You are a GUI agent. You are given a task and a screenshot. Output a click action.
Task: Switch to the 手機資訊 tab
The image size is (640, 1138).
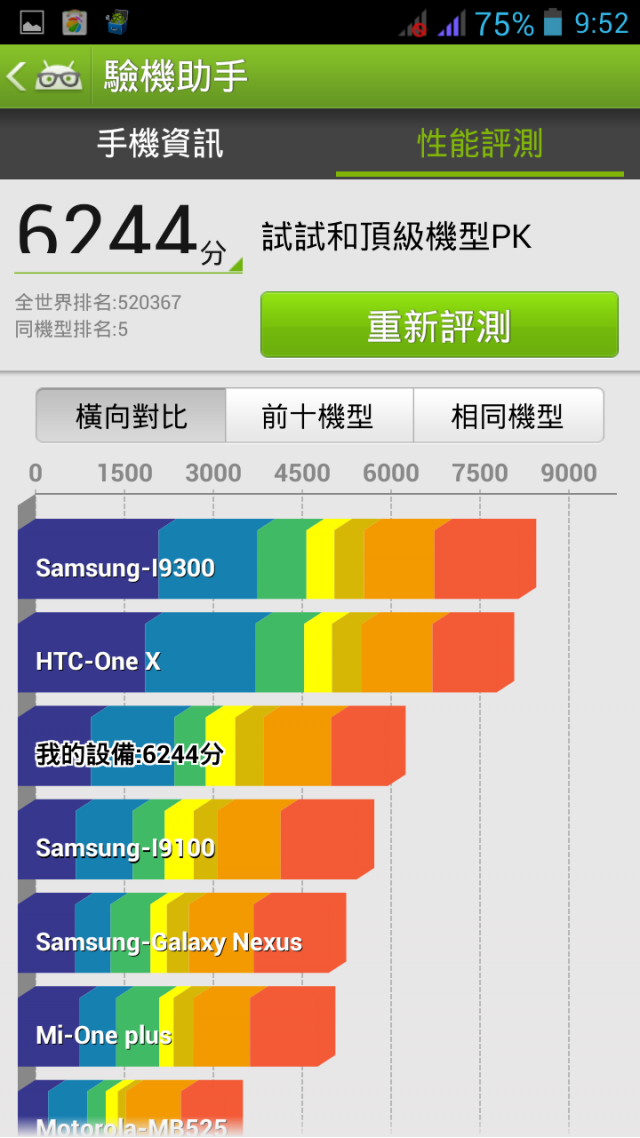pyautogui.click(x=160, y=144)
